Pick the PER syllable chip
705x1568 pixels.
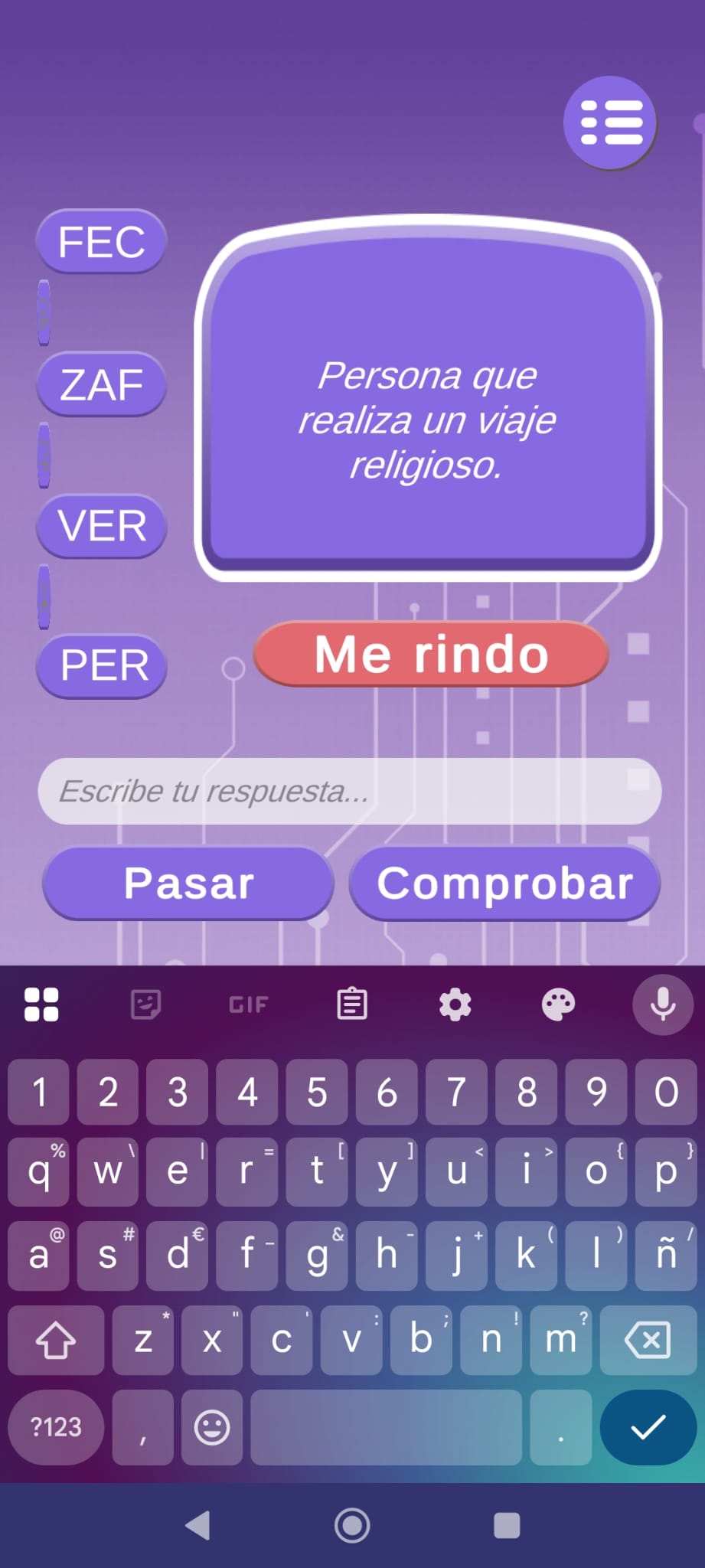[101, 666]
